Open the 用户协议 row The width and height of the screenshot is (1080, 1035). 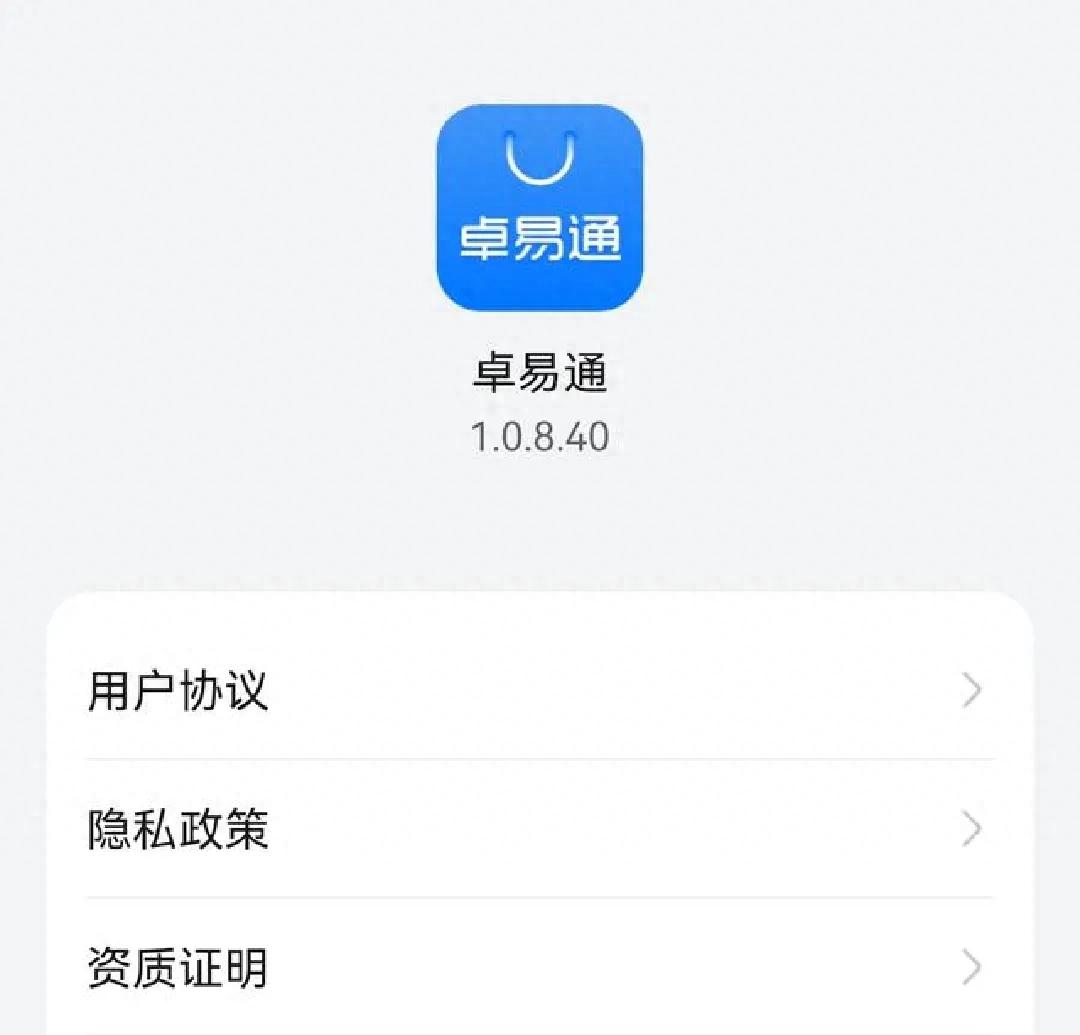(538, 691)
